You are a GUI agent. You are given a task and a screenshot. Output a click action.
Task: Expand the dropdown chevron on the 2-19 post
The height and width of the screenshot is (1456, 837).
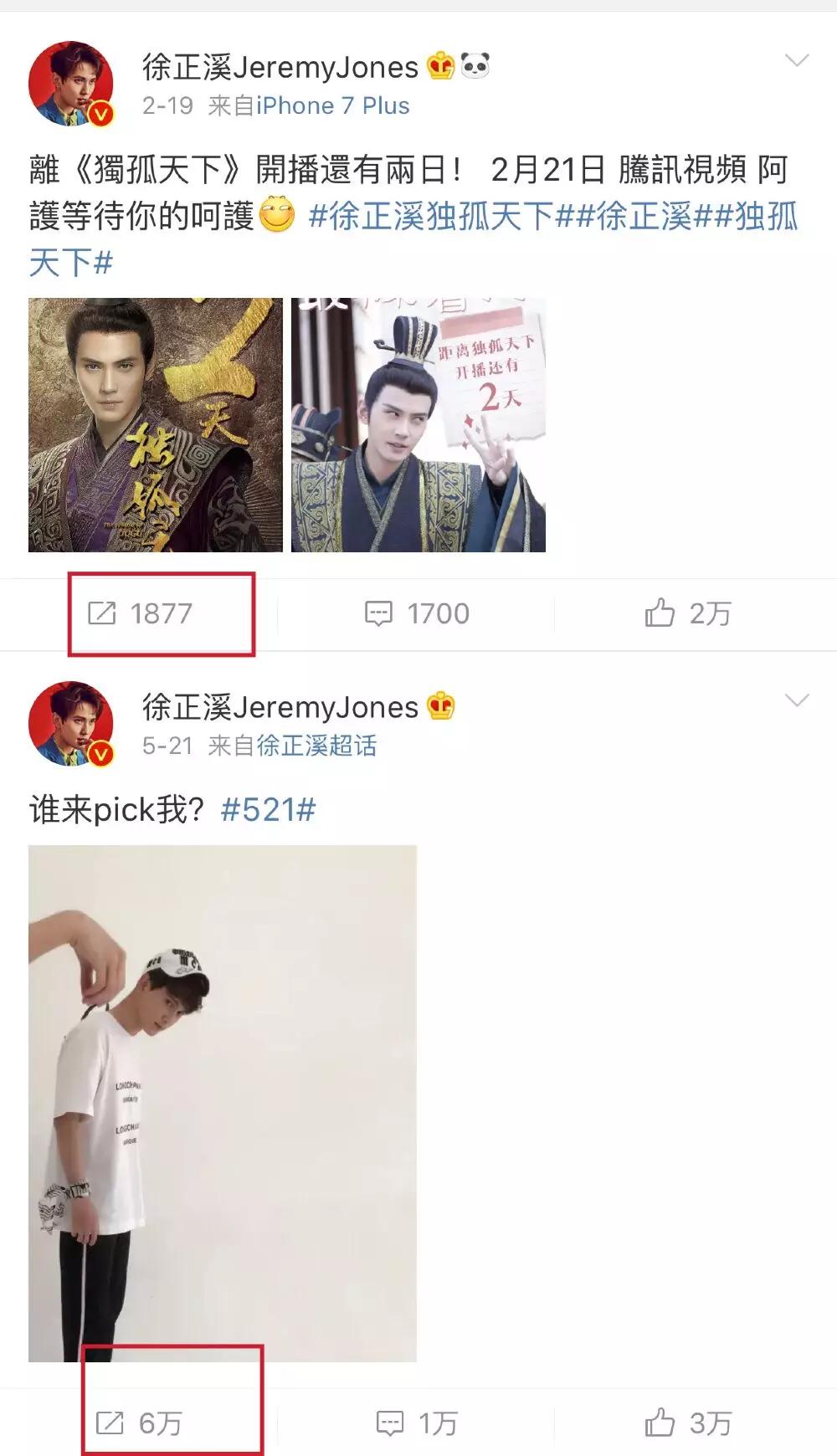(796, 60)
